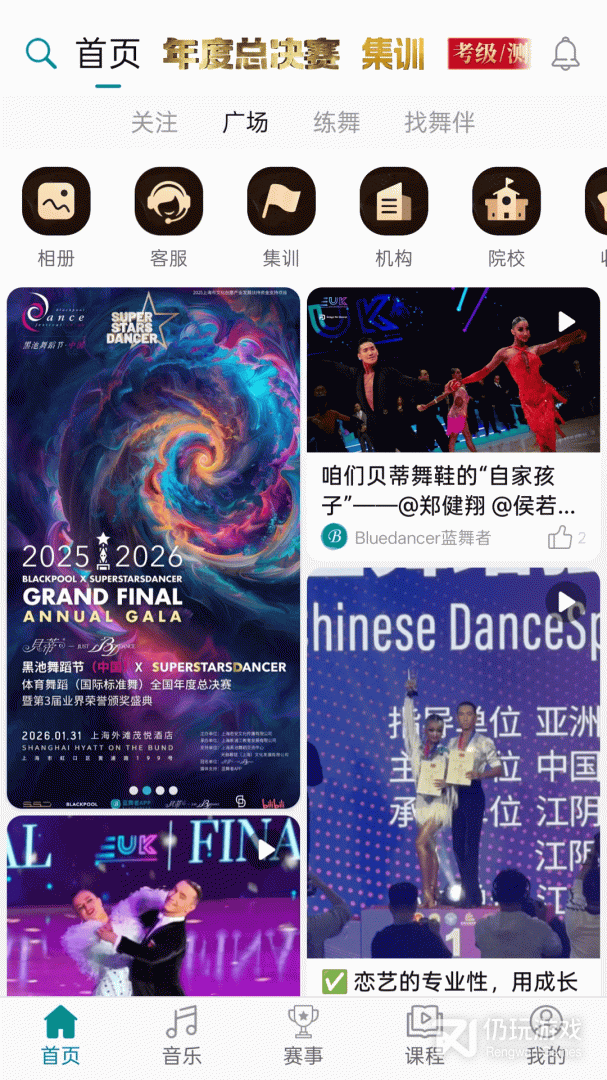Like the Bluedancer蓝舞者 post

click(x=560, y=538)
